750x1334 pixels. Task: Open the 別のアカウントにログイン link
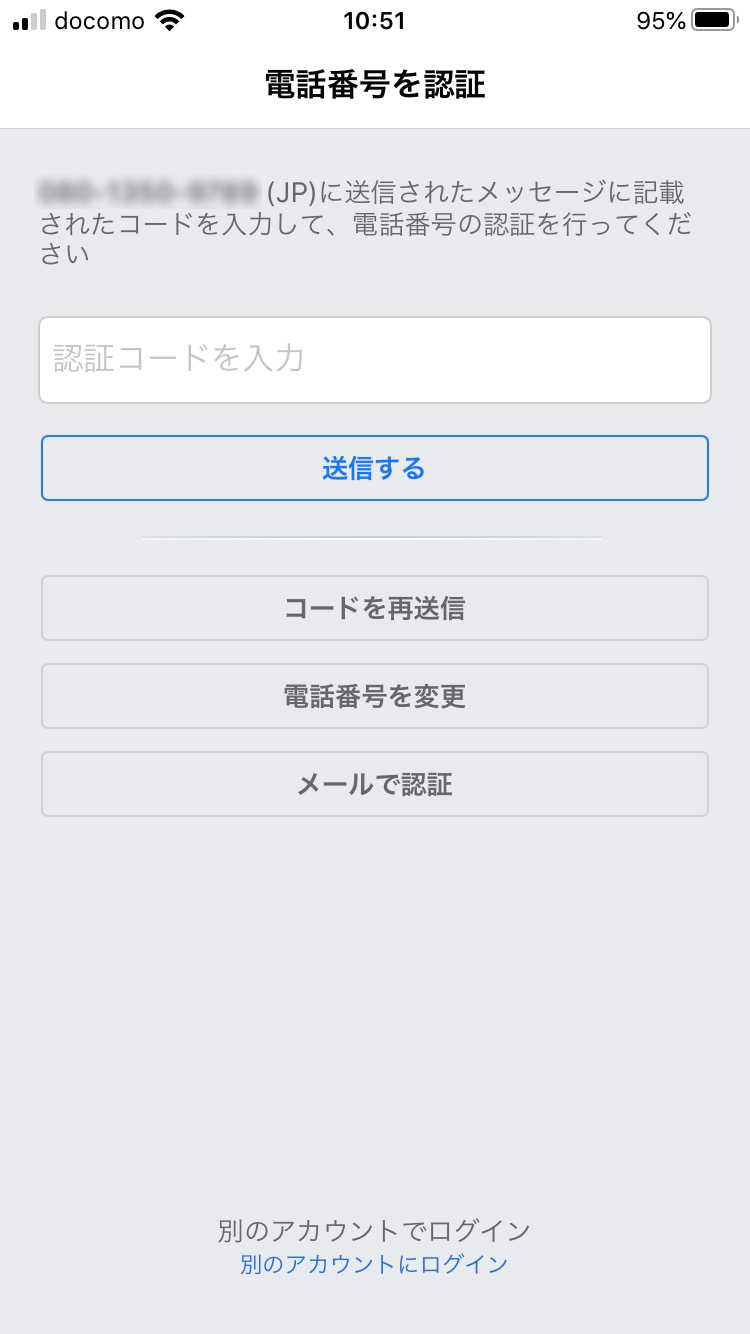pyautogui.click(x=374, y=1264)
